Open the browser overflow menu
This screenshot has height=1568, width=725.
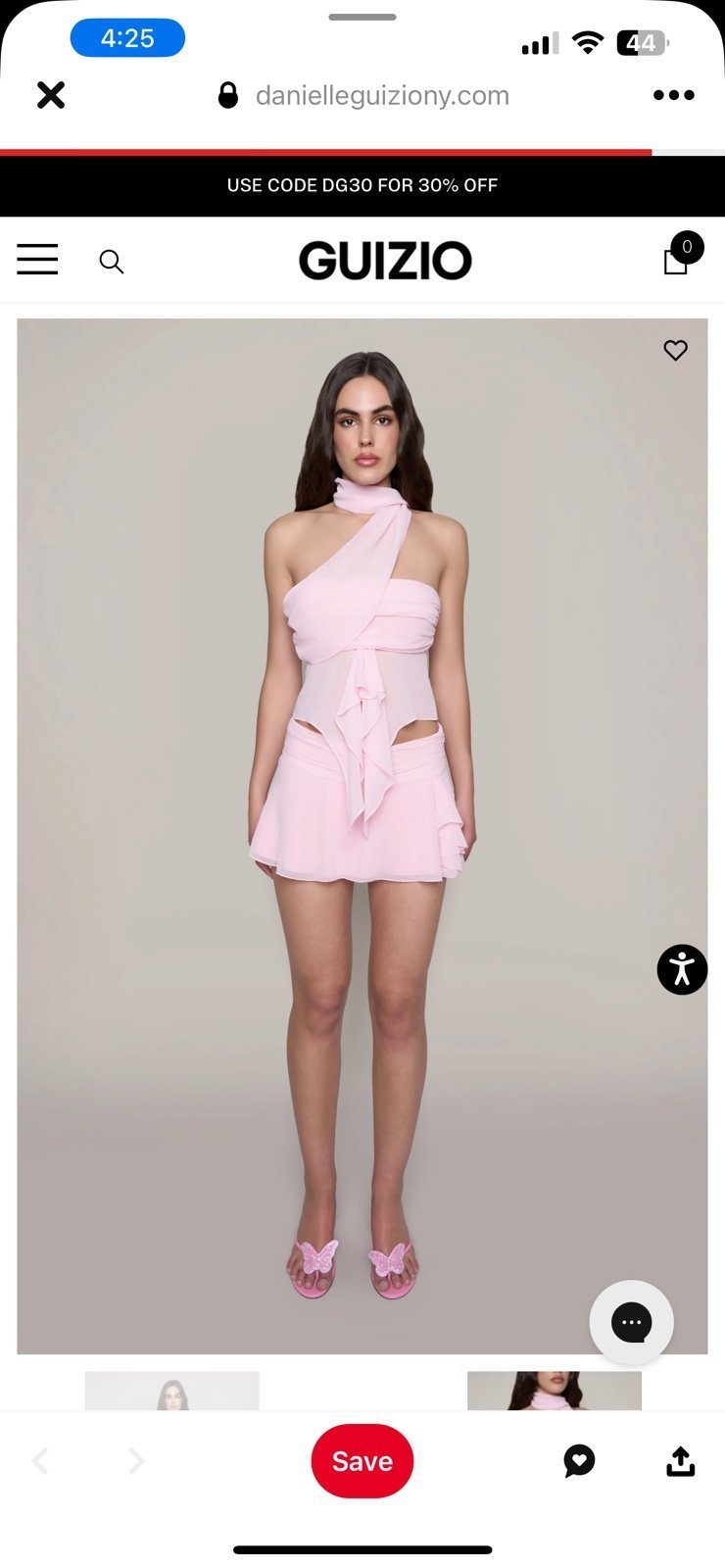674,95
